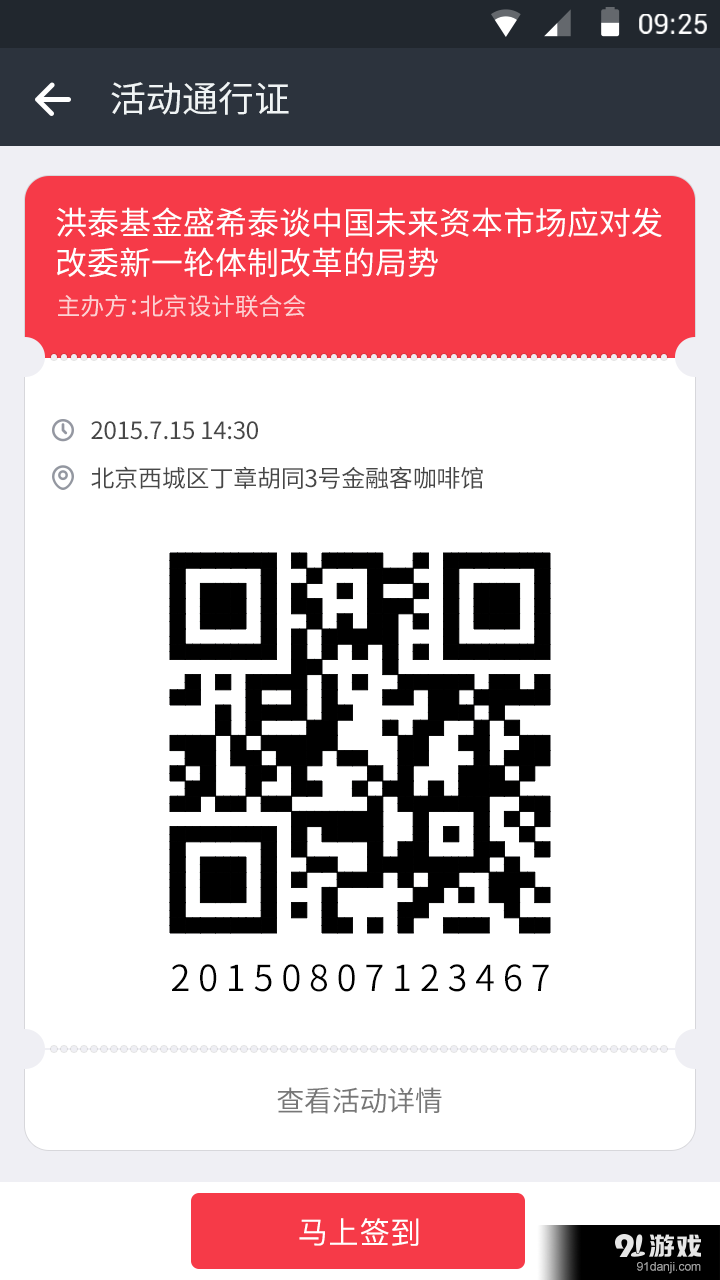Open 查看活动详情 to view event details

click(360, 1100)
